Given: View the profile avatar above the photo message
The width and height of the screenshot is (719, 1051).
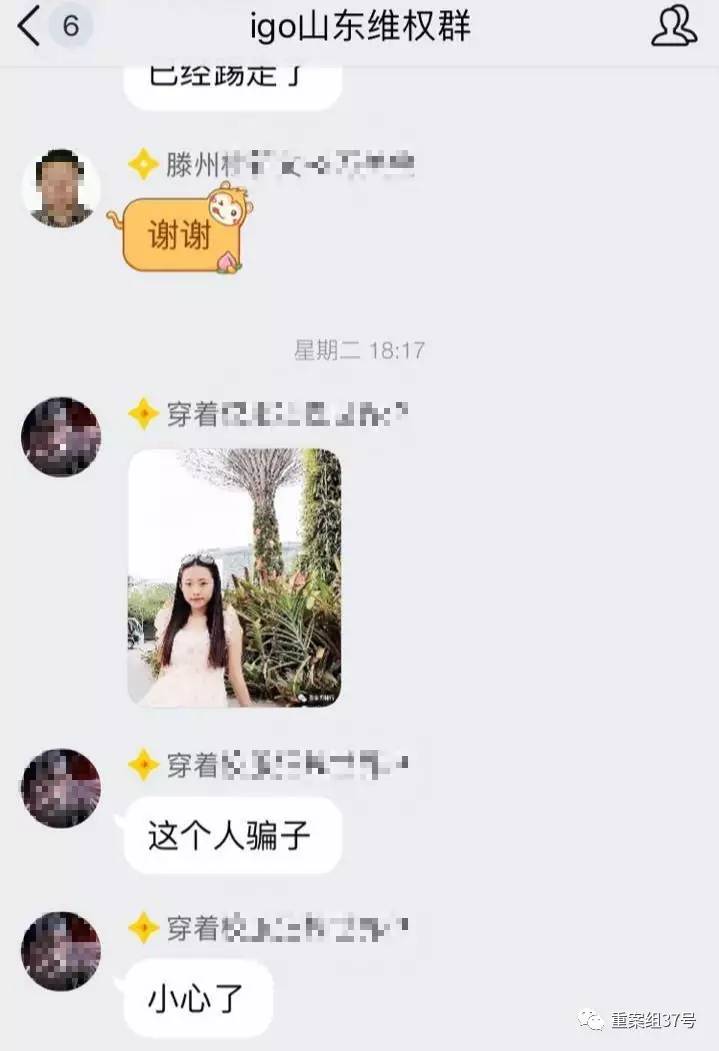Looking at the screenshot, I should click(61, 437).
